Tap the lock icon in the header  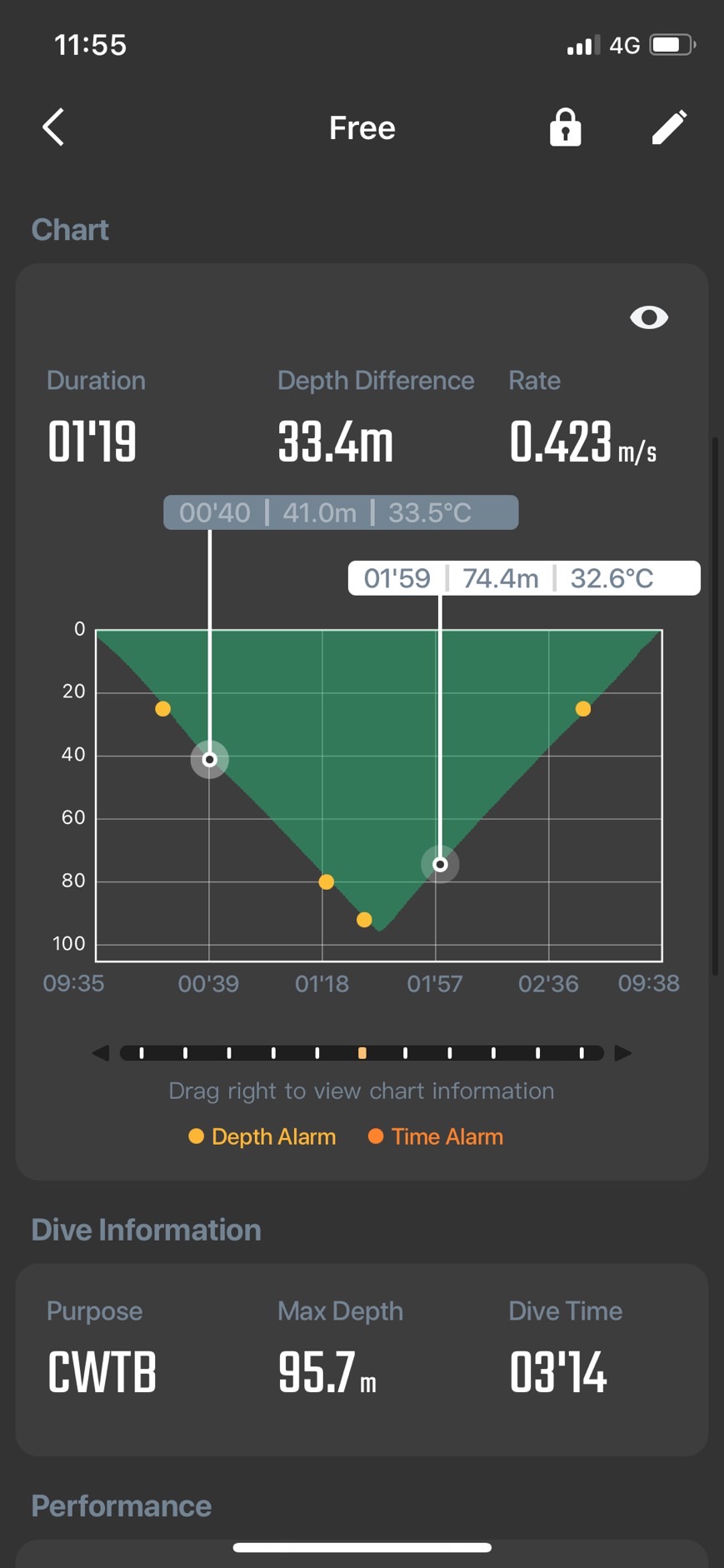click(x=565, y=127)
